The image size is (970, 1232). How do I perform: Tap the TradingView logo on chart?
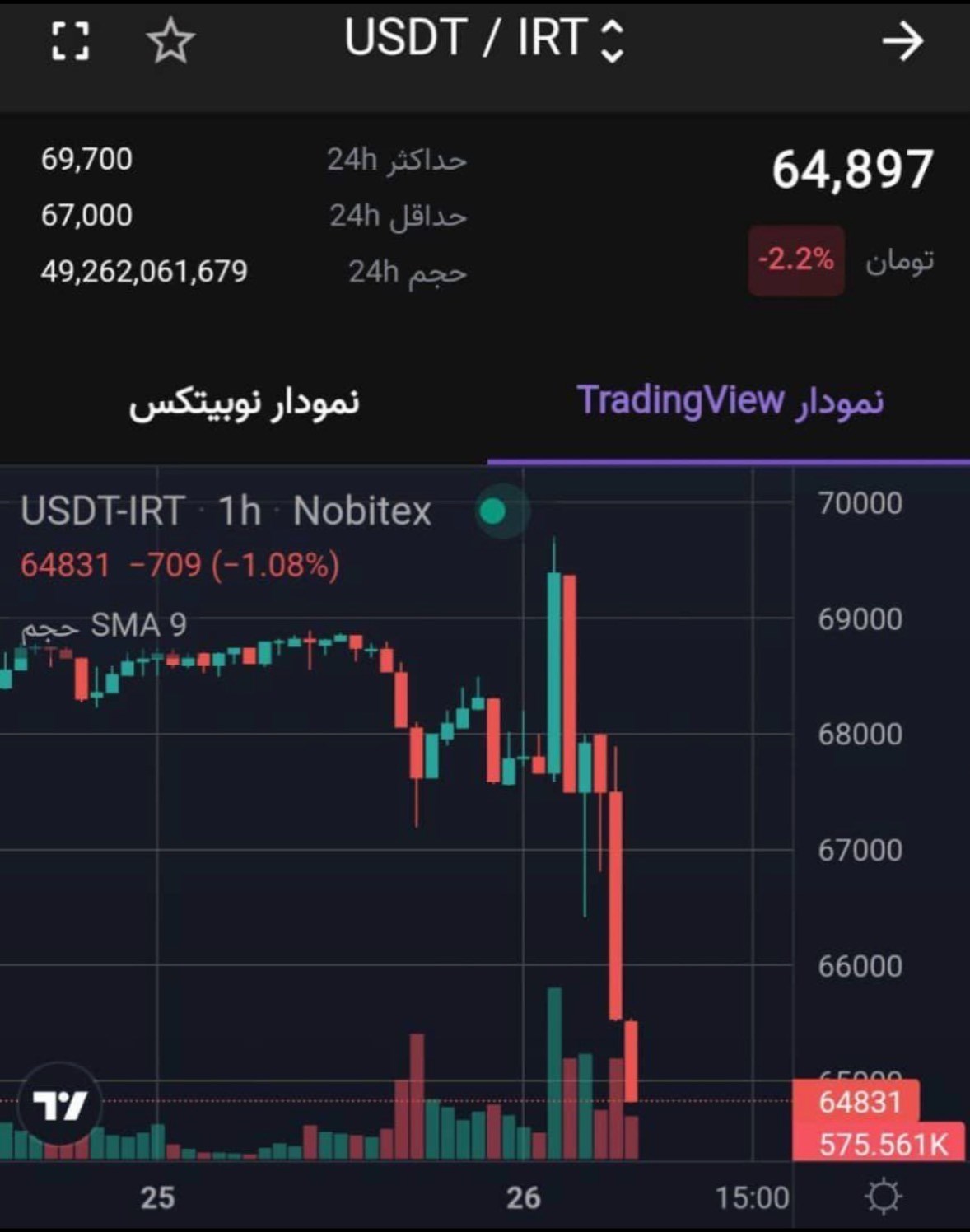coord(59,1104)
